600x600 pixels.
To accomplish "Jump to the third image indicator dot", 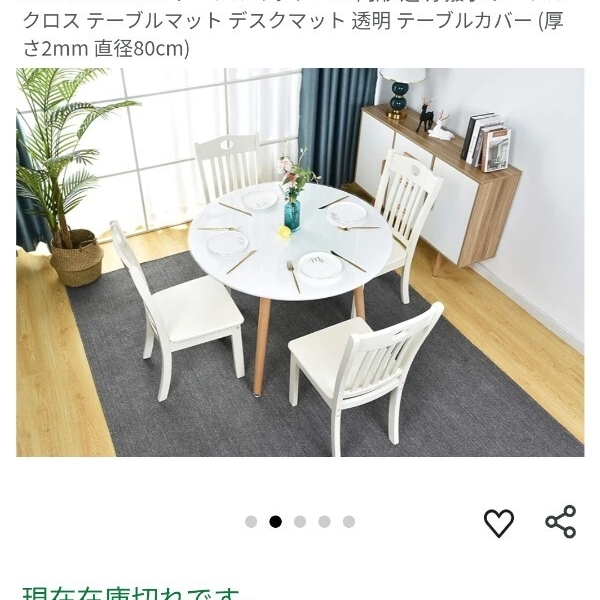I will pyautogui.click(x=300, y=522).
